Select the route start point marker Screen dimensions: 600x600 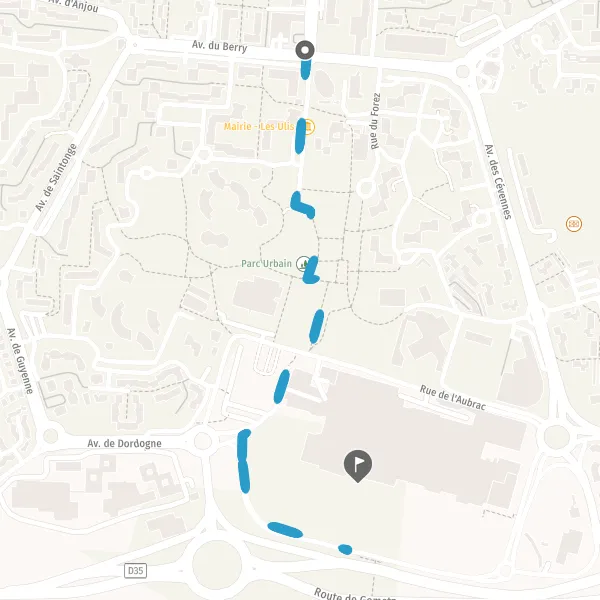pyautogui.click(x=305, y=50)
